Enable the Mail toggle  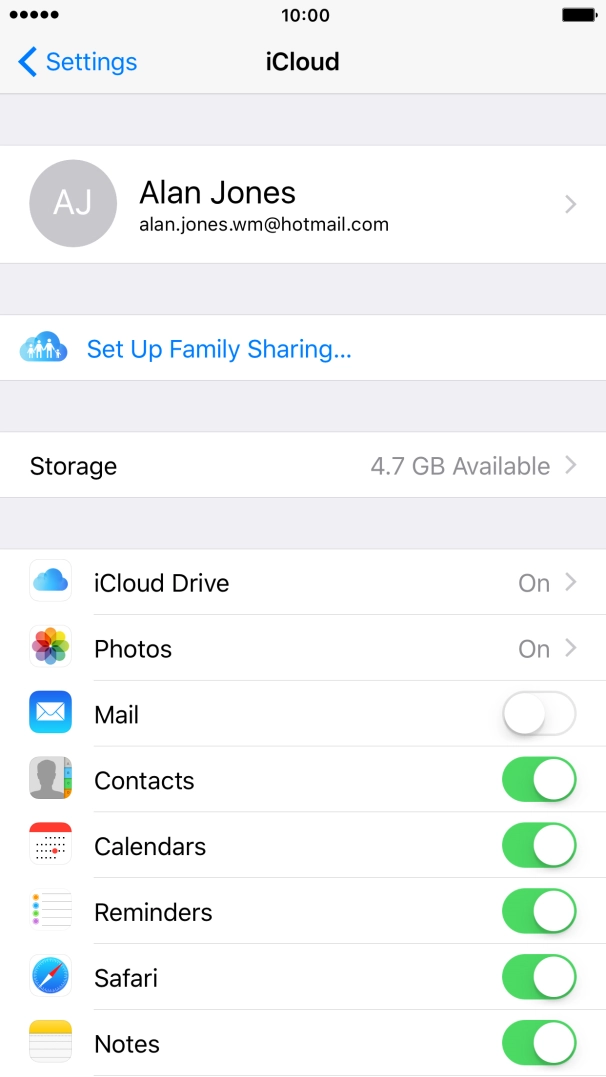click(x=539, y=715)
